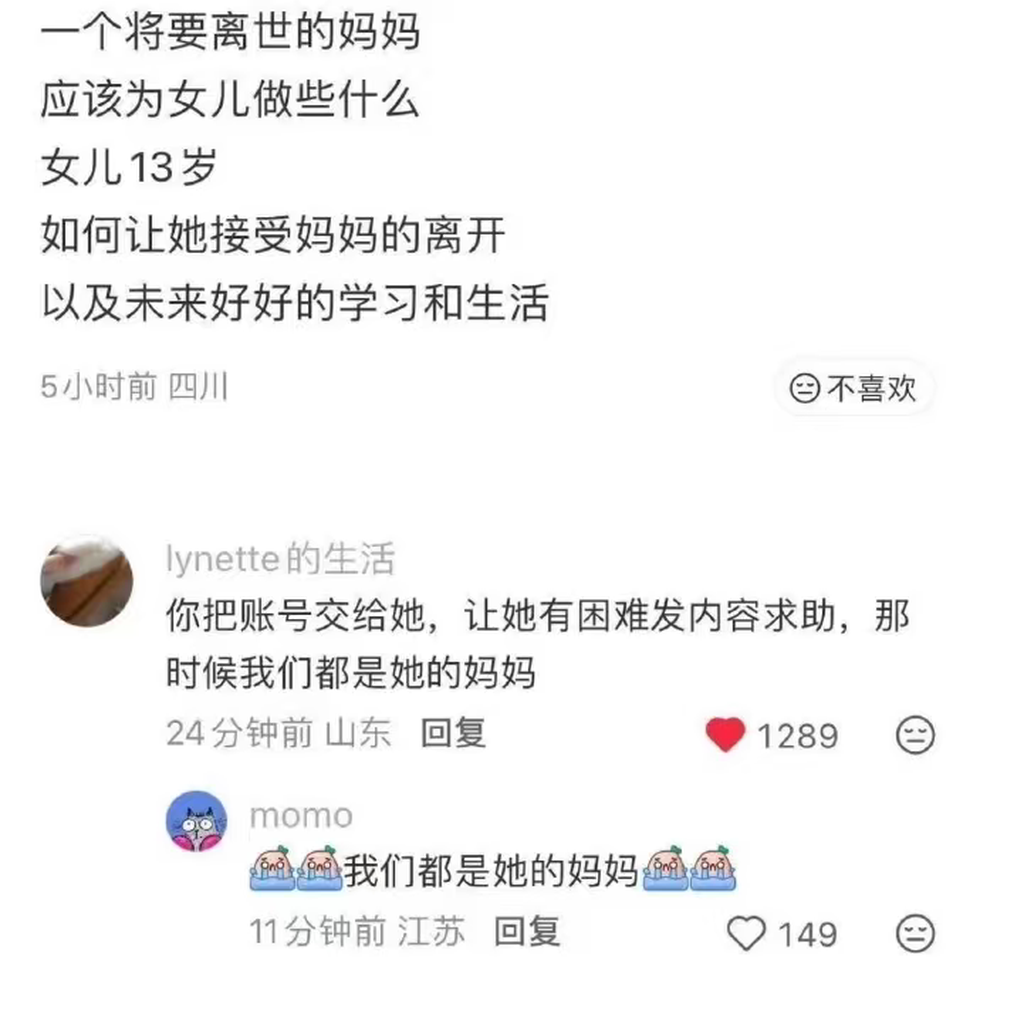Open lynette的生活's profile avatar

point(87,582)
